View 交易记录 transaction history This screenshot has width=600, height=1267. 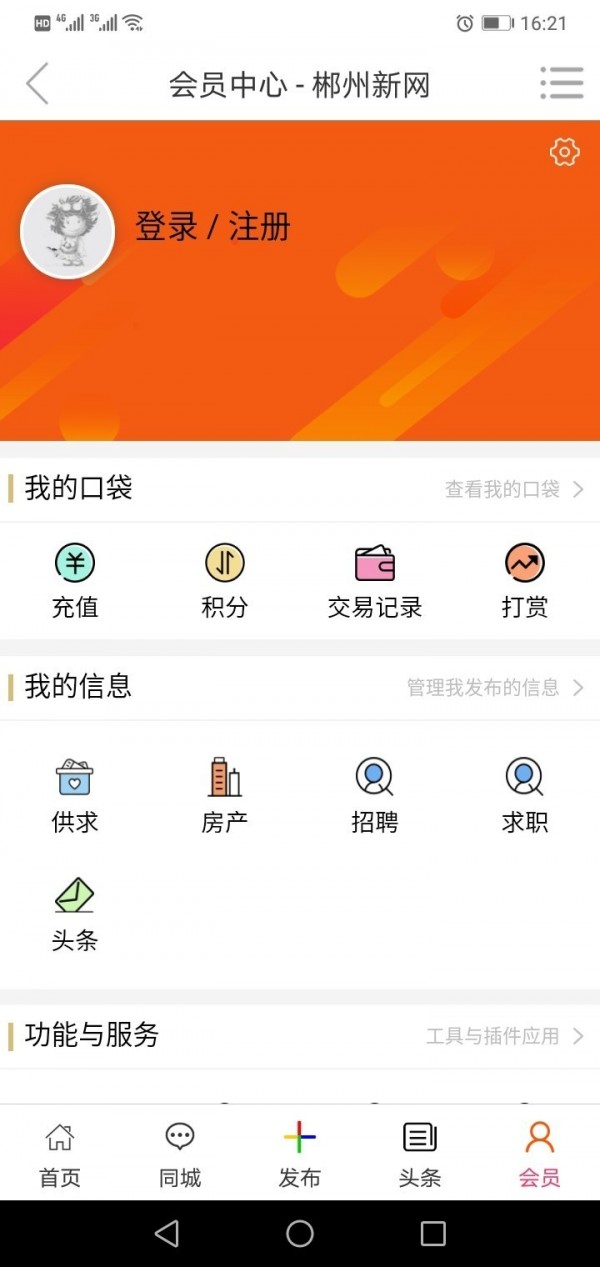pos(375,580)
